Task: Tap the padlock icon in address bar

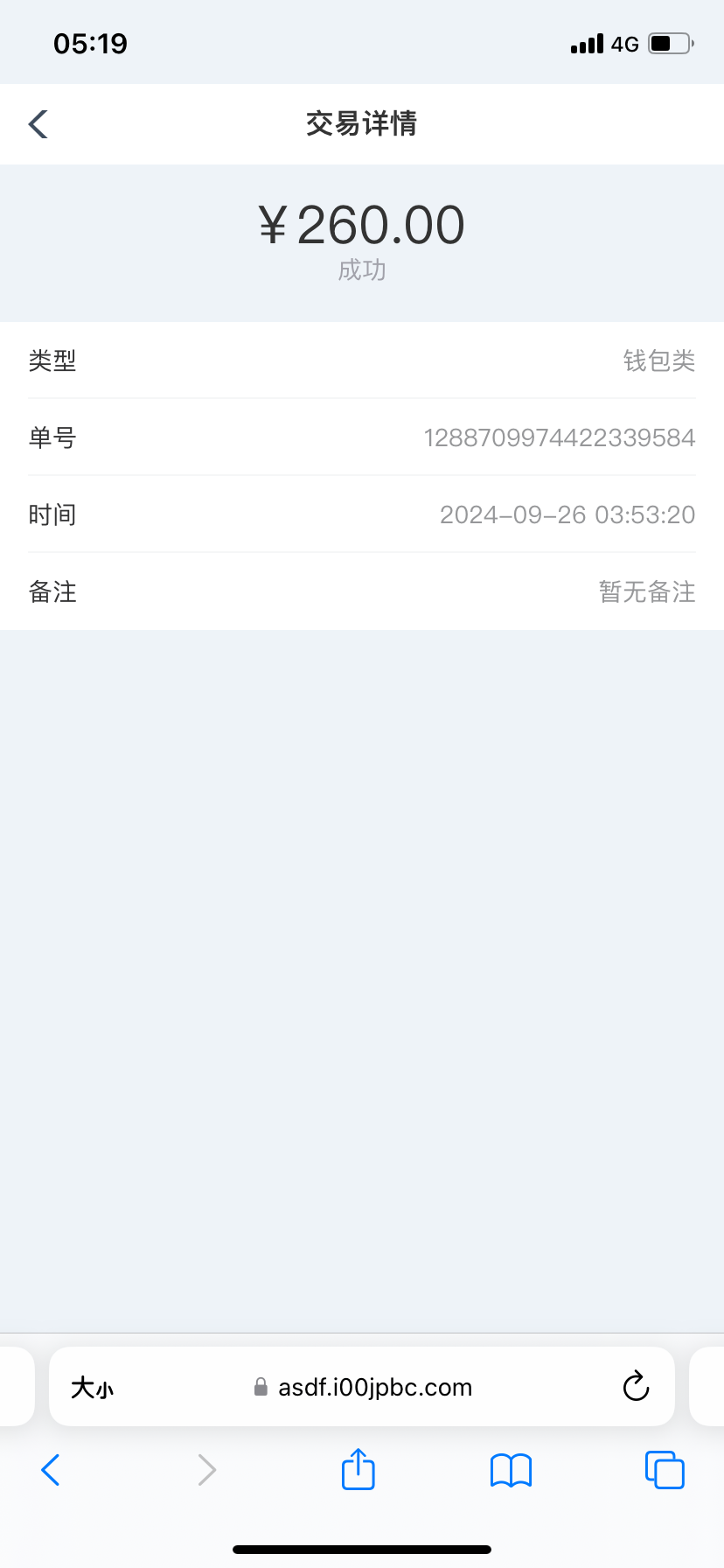Action: [x=261, y=1386]
